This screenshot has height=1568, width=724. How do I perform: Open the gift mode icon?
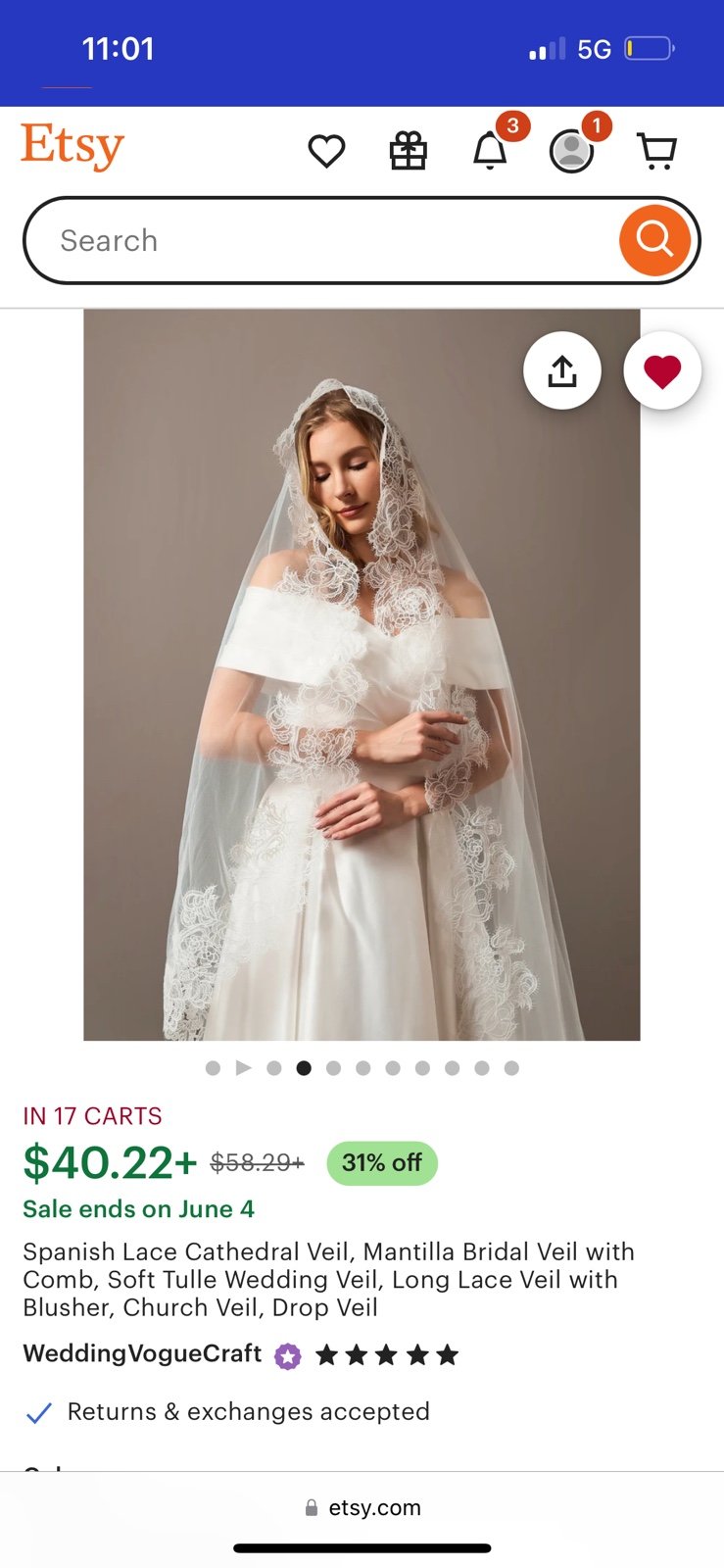pyautogui.click(x=409, y=151)
